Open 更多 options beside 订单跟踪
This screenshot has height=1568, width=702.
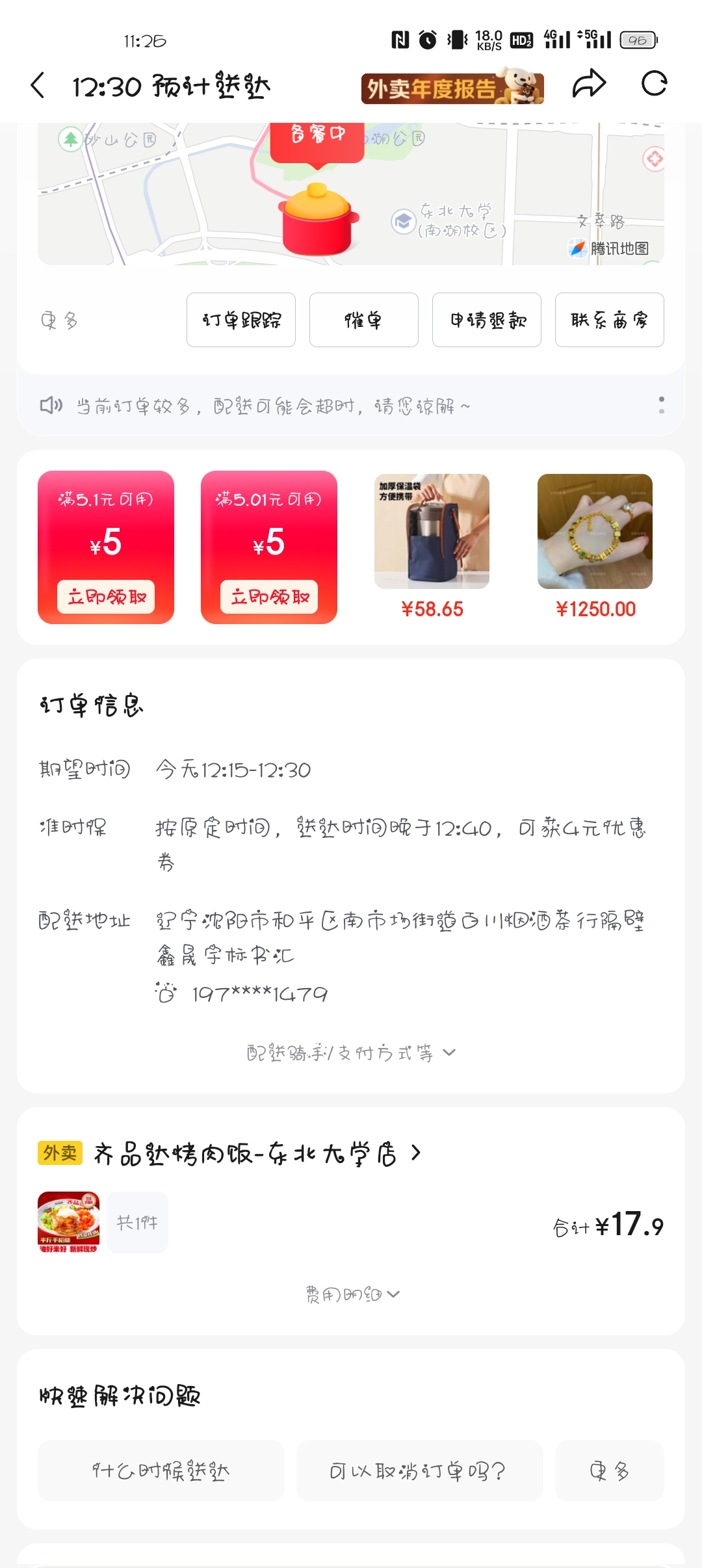(60, 320)
